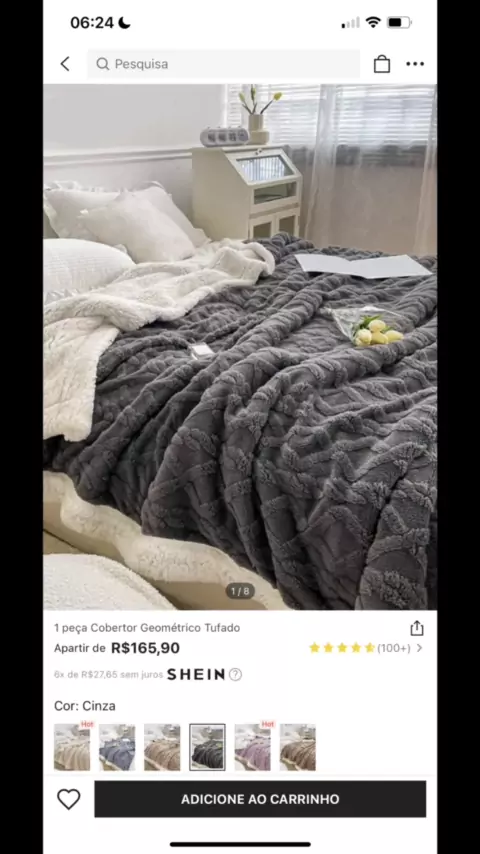The width and height of the screenshot is (480, 854).
Task: Open the shopping bag
Action: pyautogui.click(x=381, y=64)
